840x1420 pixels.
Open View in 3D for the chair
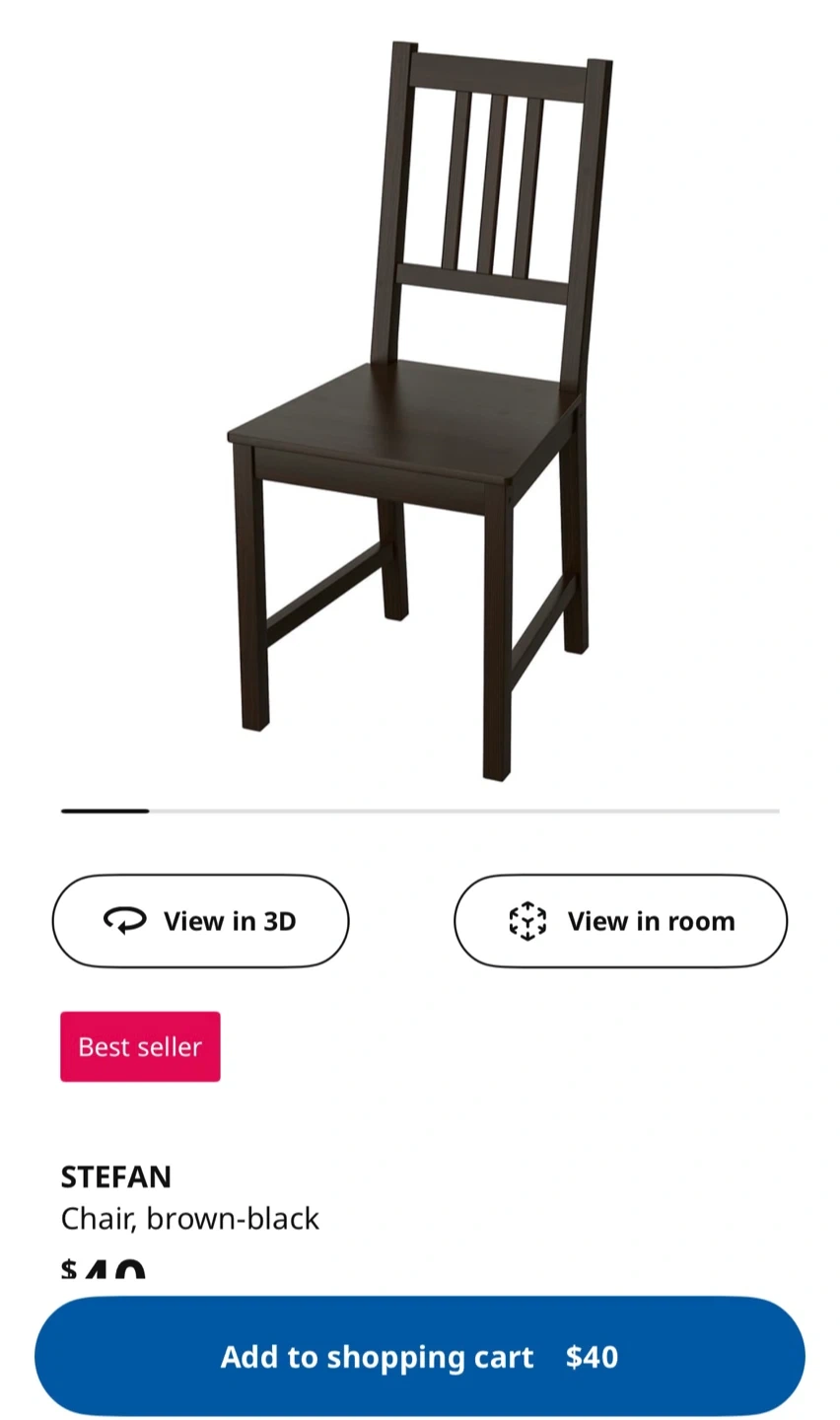(x=200, y=921)
